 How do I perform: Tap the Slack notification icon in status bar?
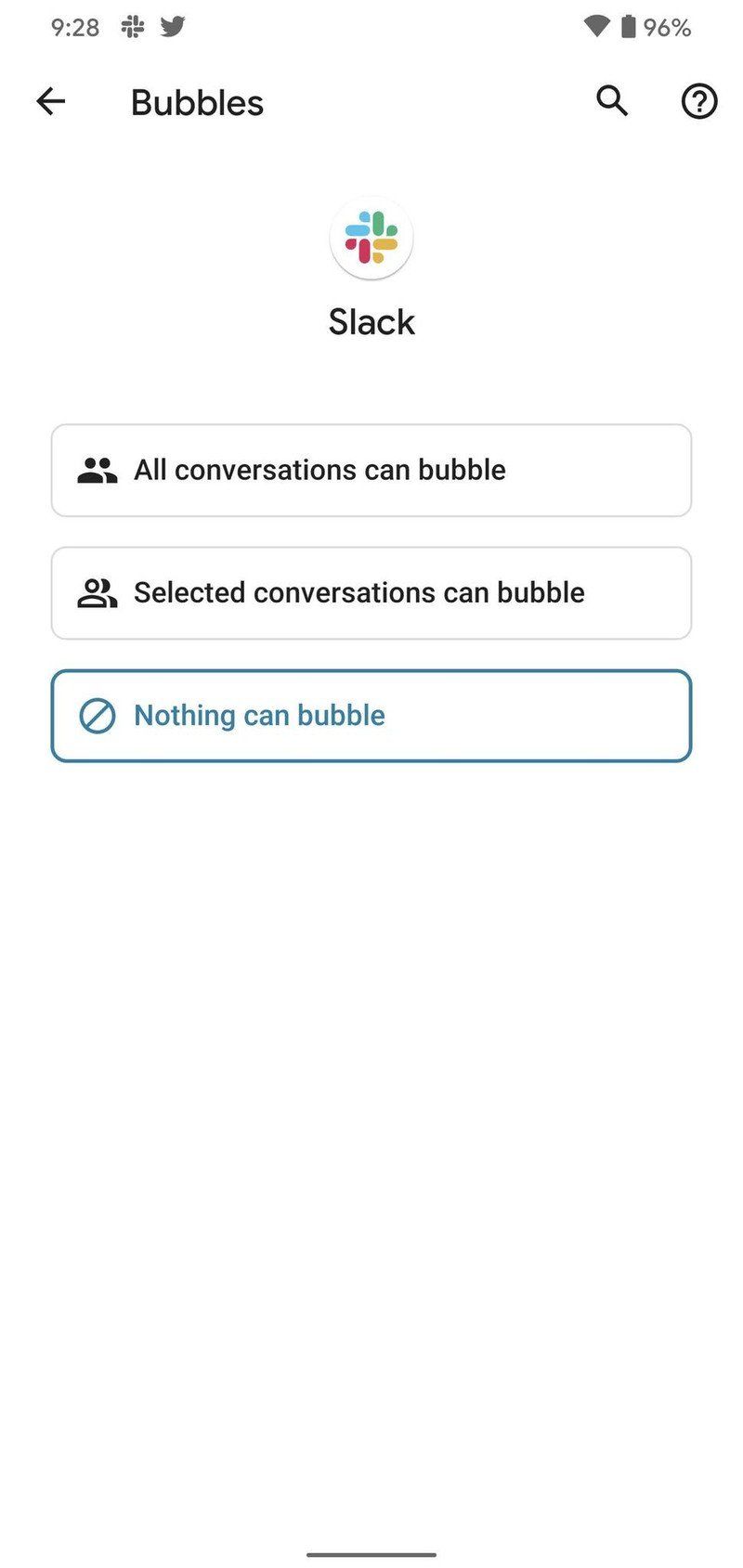[x=133, y=27]
